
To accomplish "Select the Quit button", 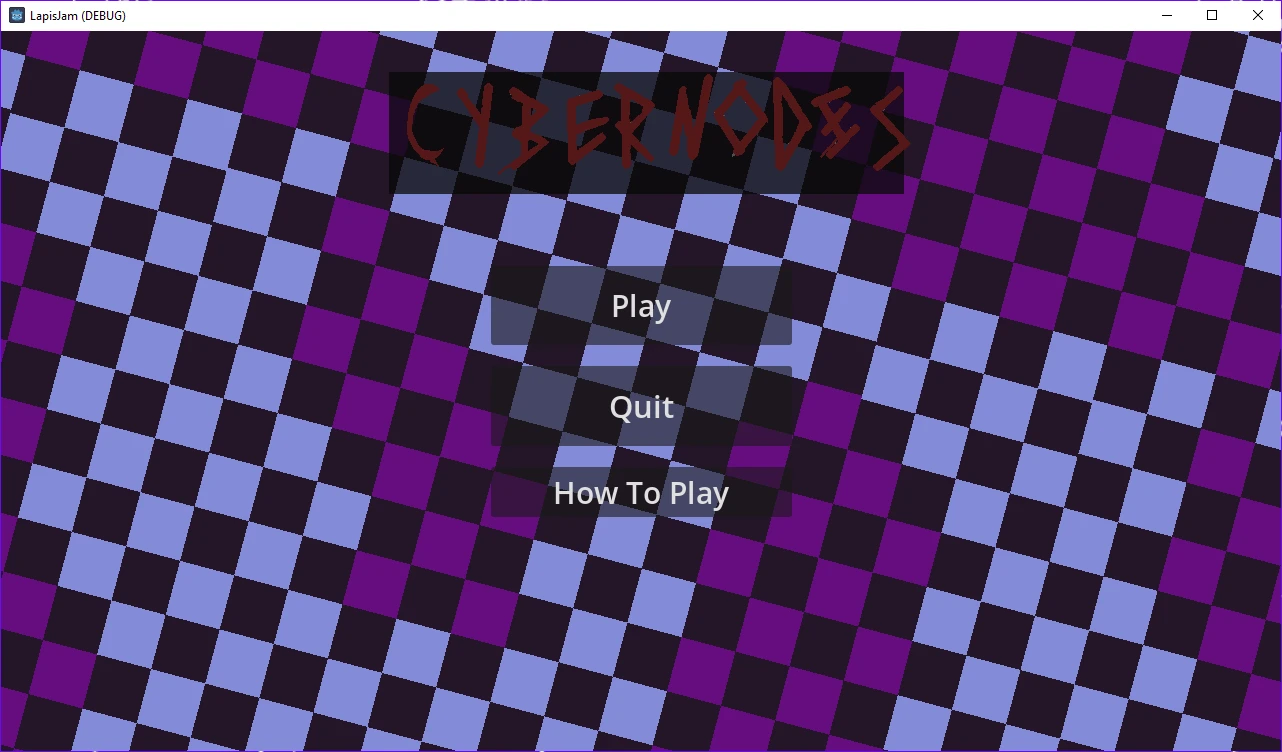I will point(641,407).
